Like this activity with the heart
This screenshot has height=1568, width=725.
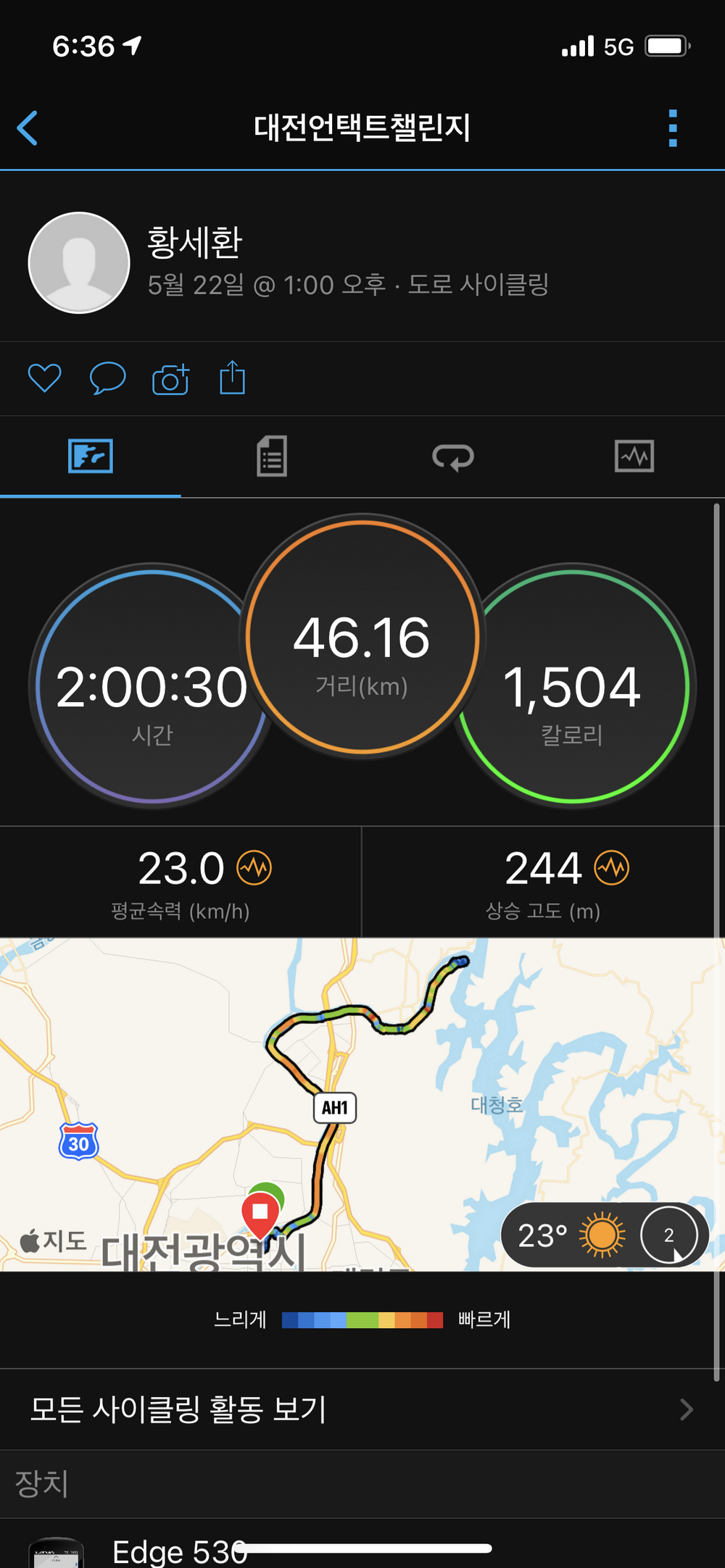click(x=44, y=378)
